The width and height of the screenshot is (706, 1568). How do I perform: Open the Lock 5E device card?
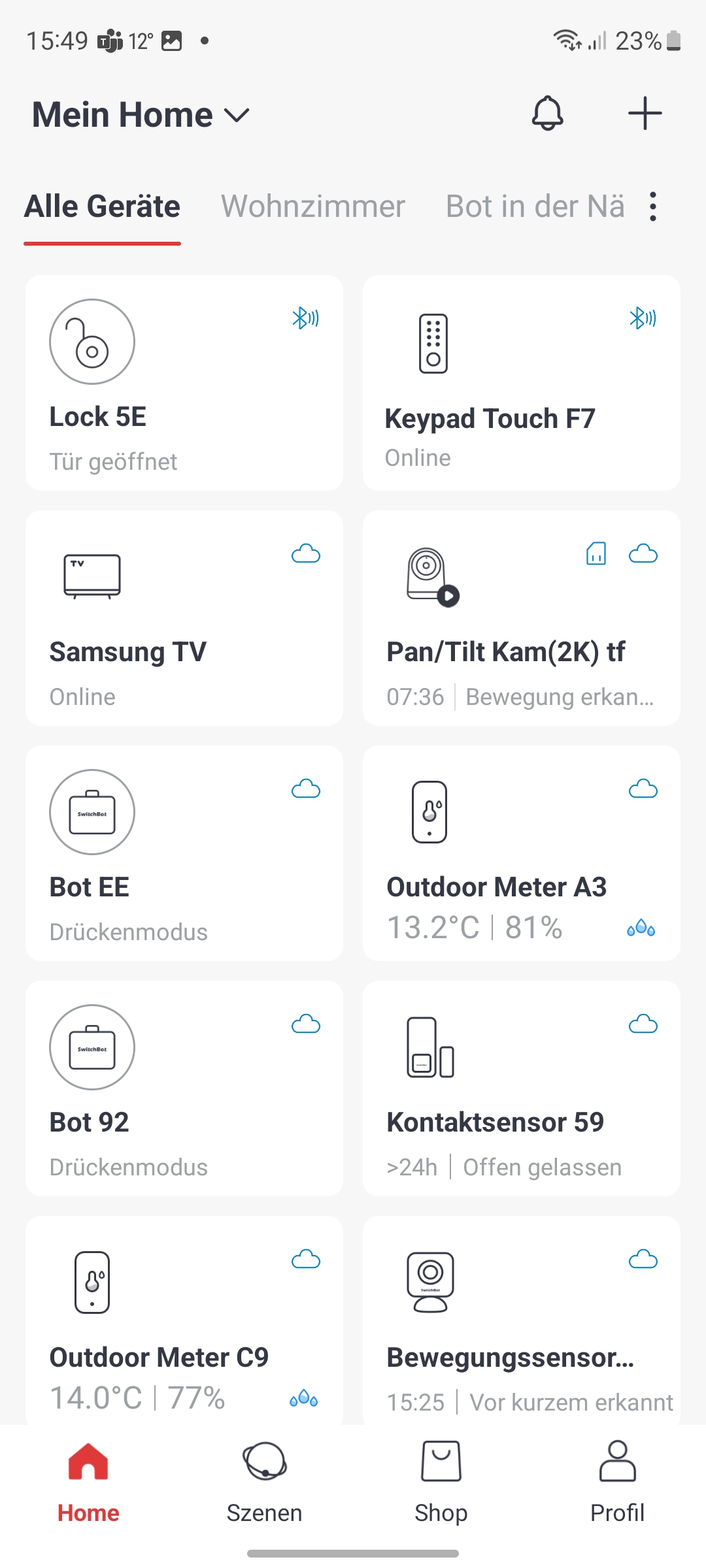[x=184, y=383]
